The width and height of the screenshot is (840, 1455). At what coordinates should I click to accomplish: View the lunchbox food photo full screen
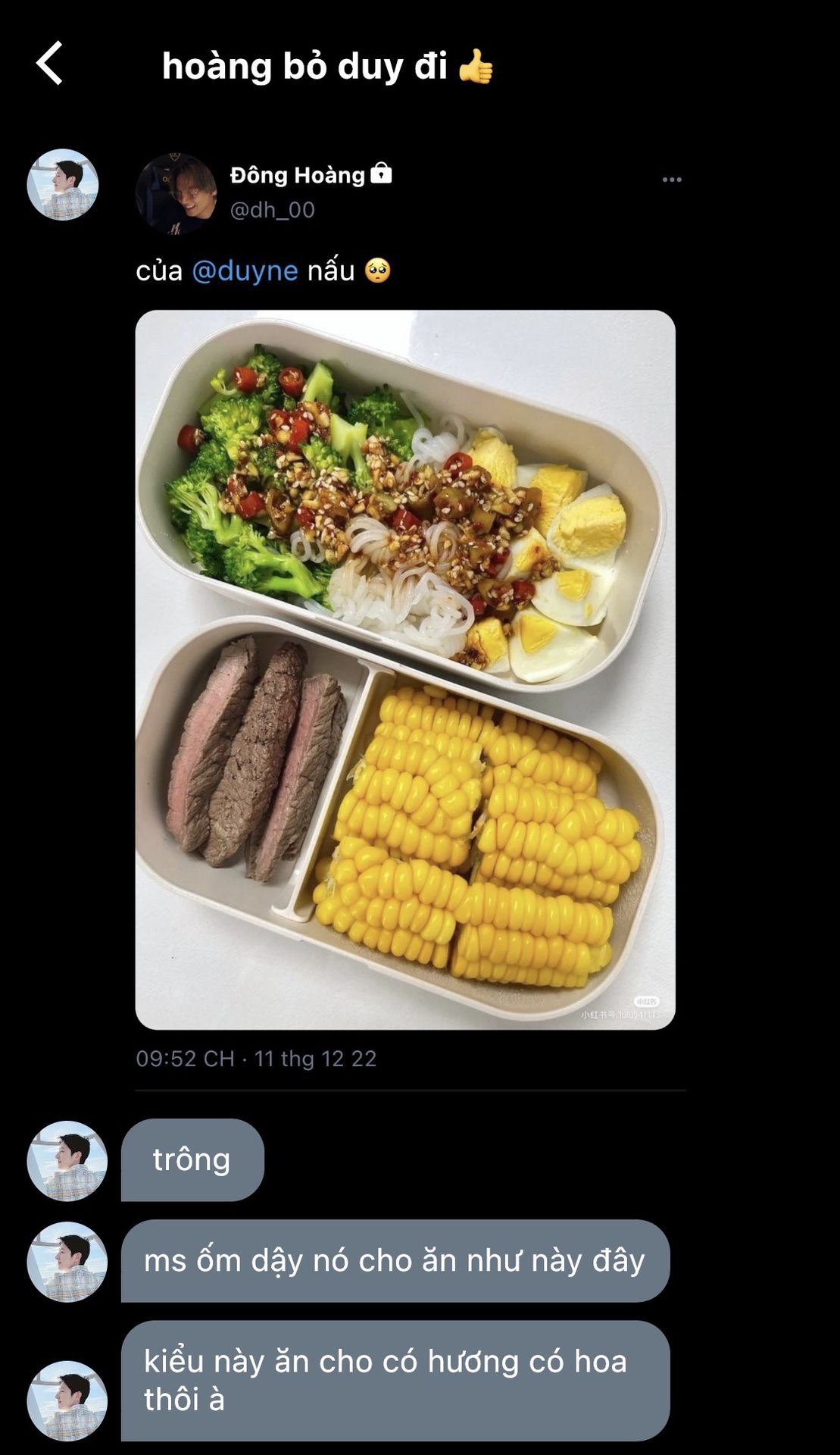405,669
